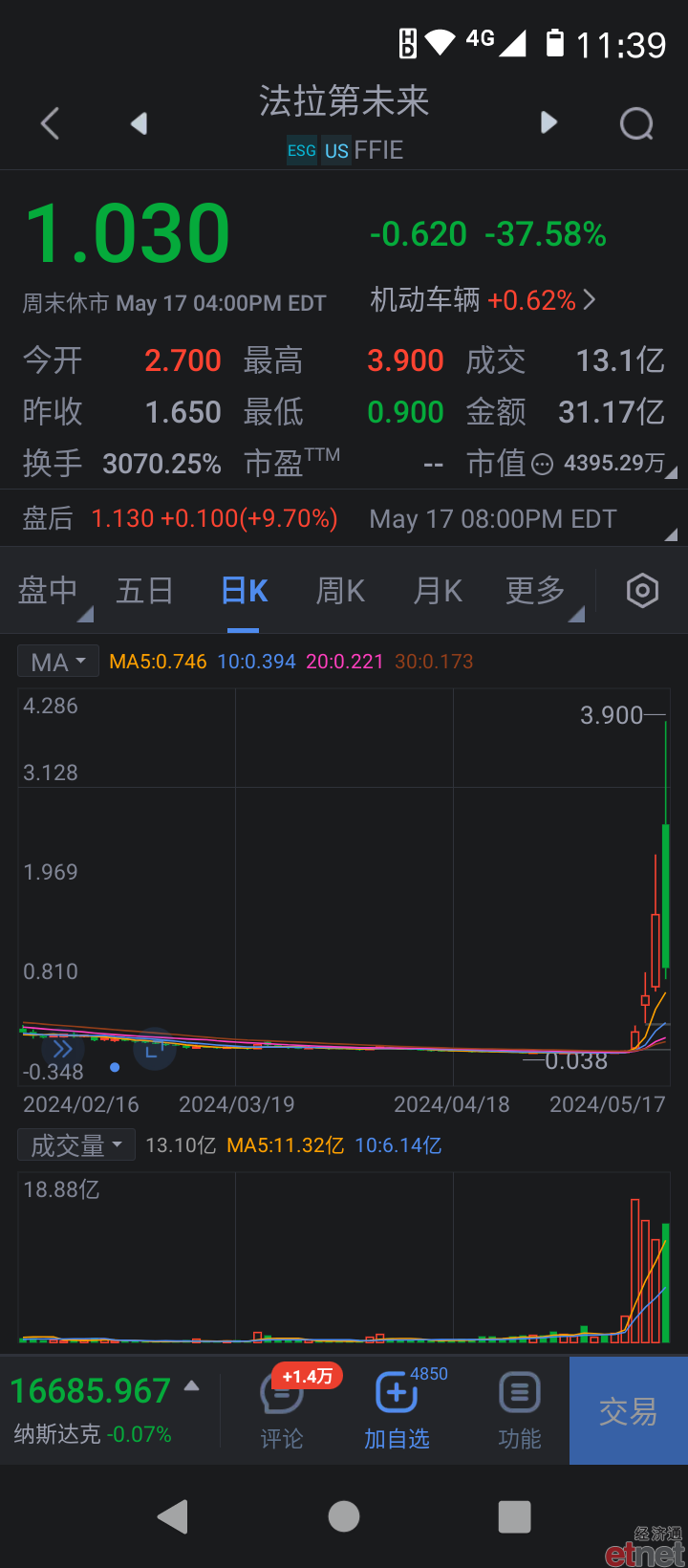688x1568 pixels.
Task: Open market cap 市值 info icon
Action: tap(542, 465)
